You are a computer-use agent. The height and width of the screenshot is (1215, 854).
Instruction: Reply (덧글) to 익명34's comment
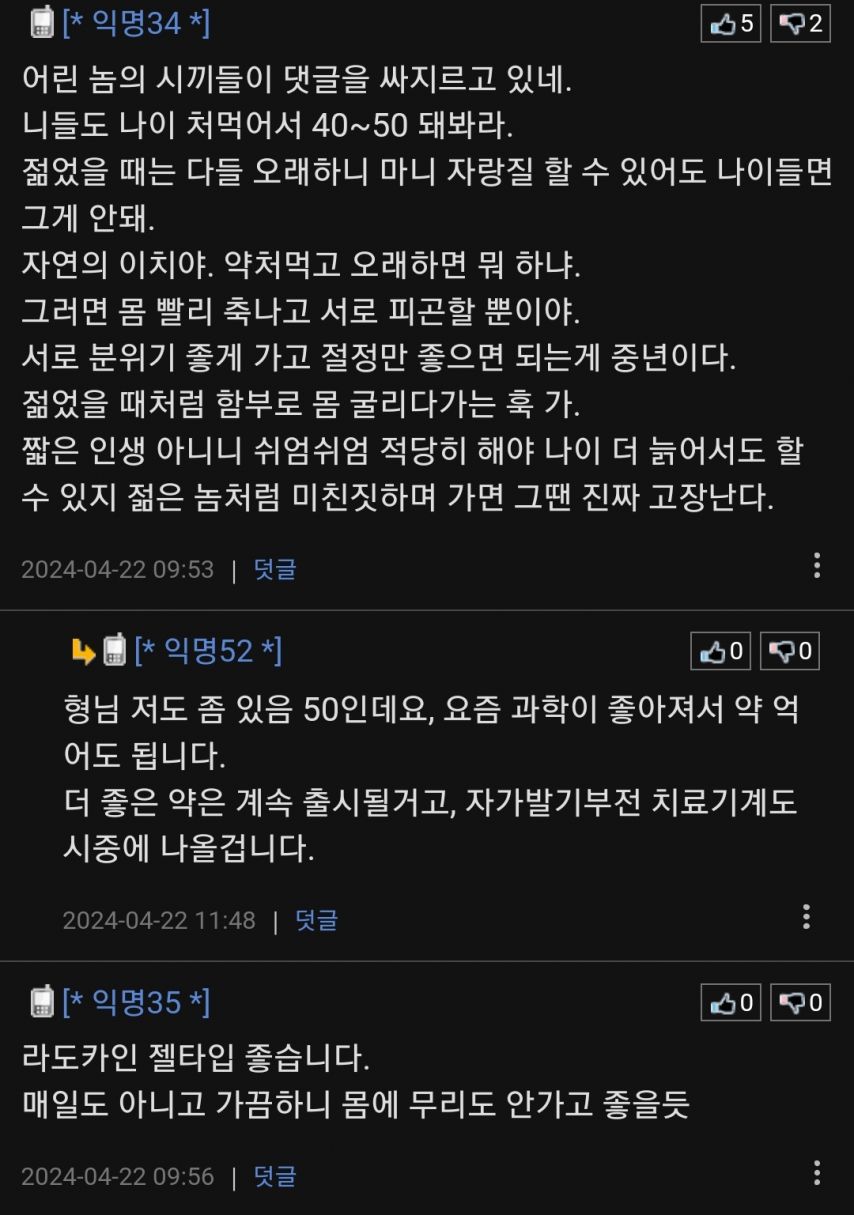click(x=275, y=570)
